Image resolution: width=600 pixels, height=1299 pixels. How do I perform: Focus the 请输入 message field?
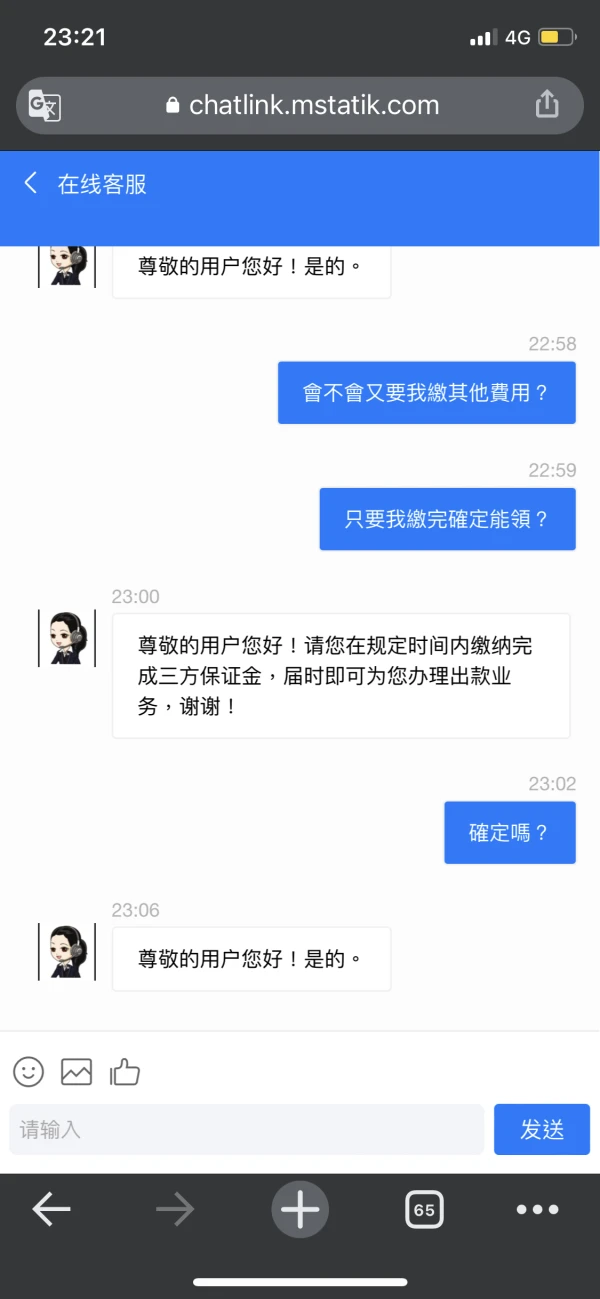tap(247, 1130)
